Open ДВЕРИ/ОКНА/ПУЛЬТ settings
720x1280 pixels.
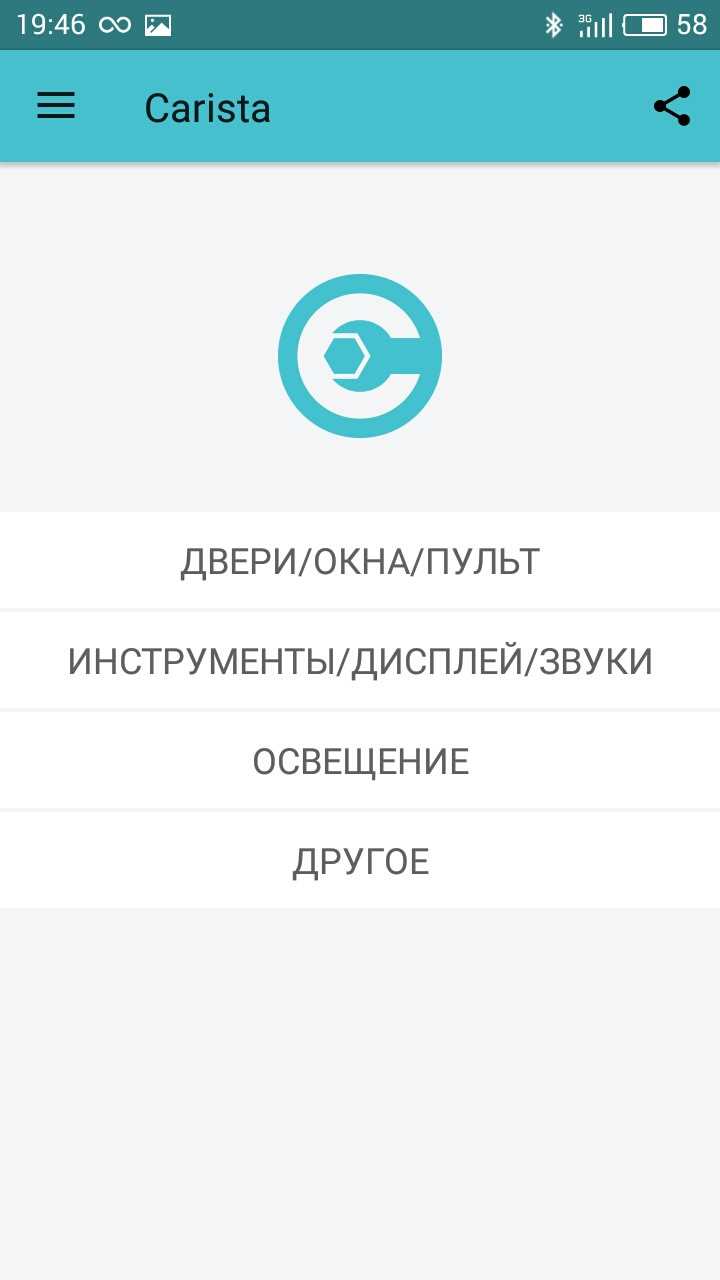360,561
